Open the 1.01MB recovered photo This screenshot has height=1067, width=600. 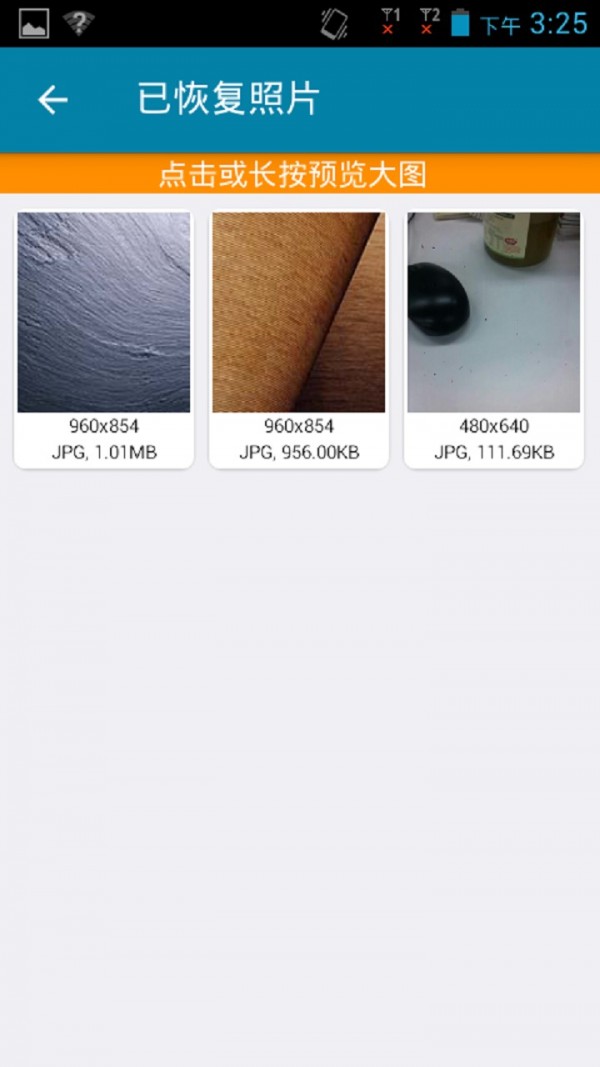104,312
